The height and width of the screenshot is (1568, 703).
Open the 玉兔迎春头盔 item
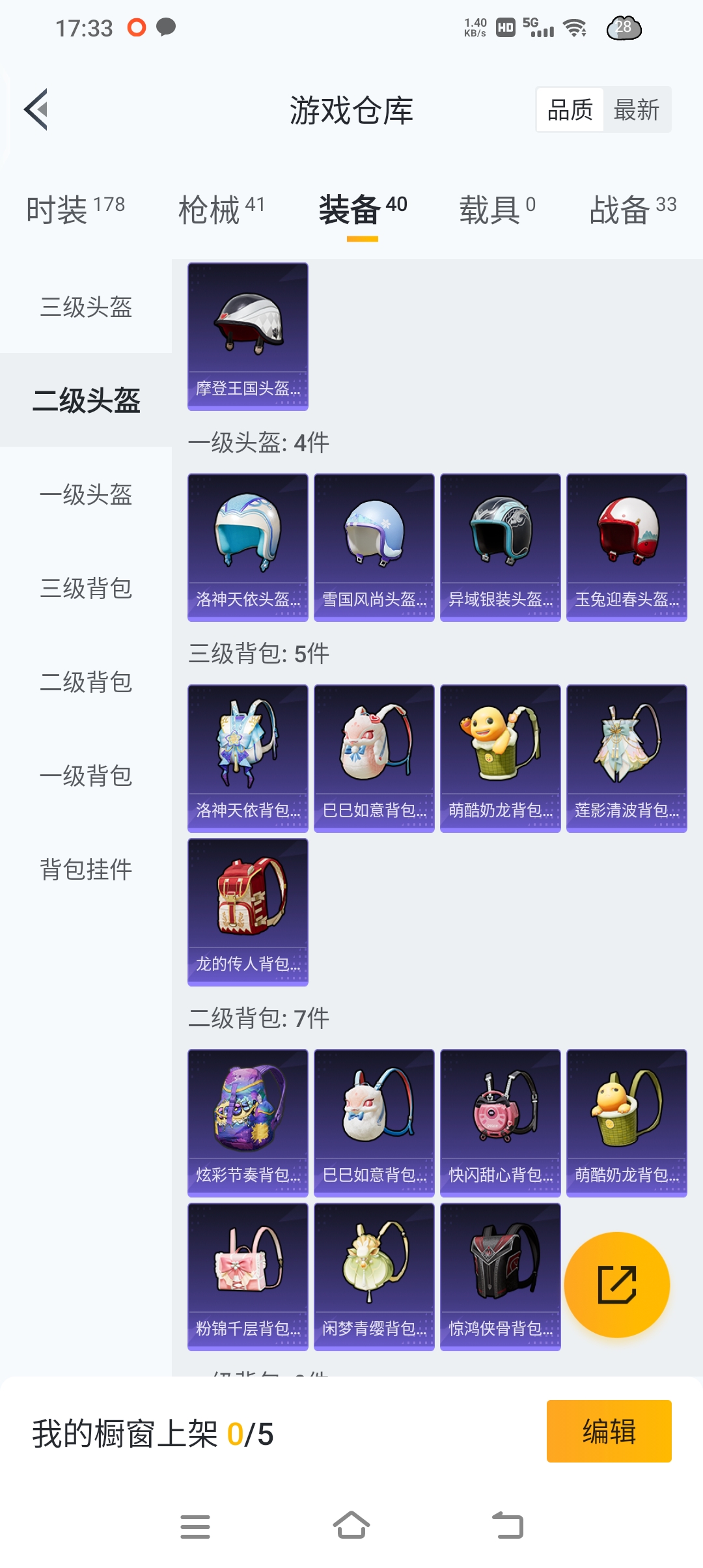pyautogui.click(x=627, y=547)
